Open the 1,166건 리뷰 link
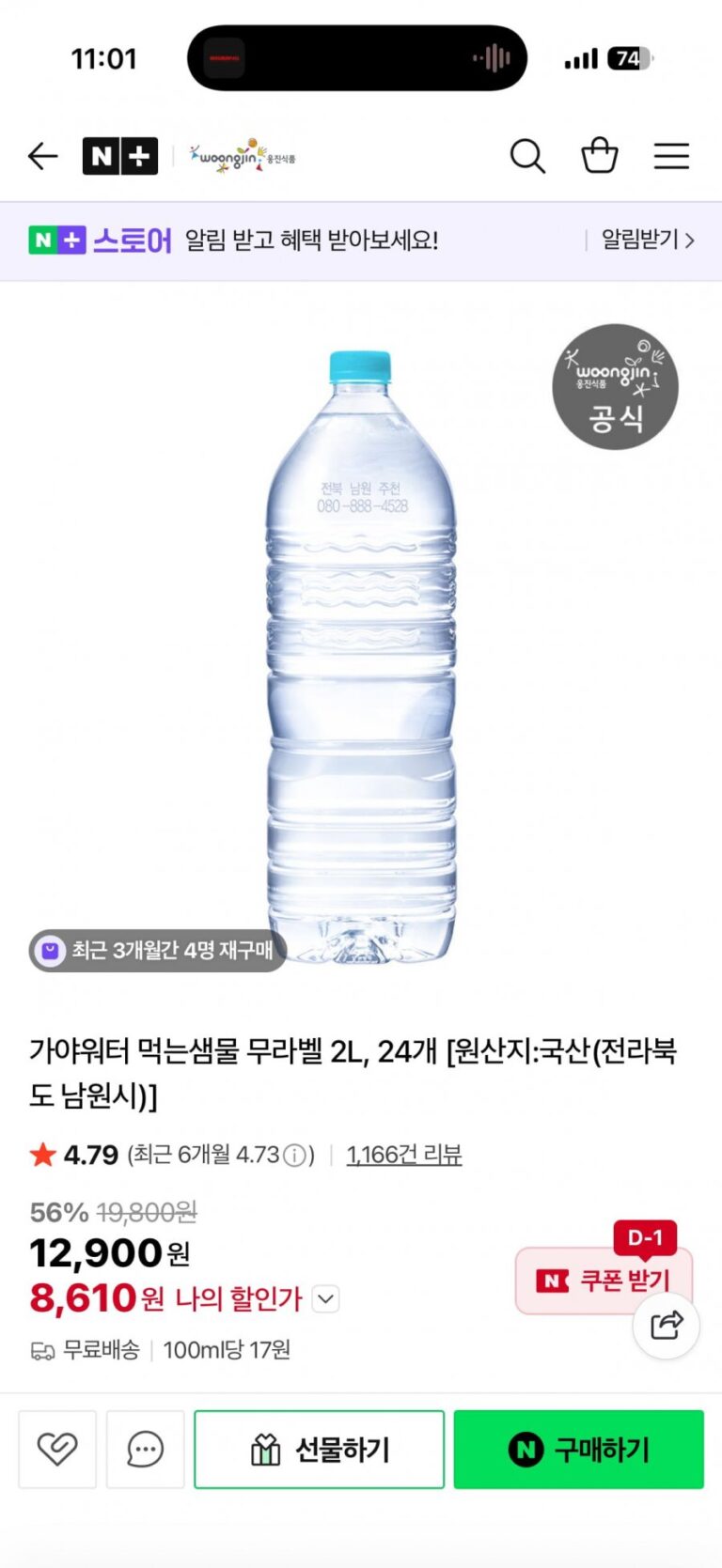The image size is (722, 1568). pyautogui.click(x=404, y=1155)
